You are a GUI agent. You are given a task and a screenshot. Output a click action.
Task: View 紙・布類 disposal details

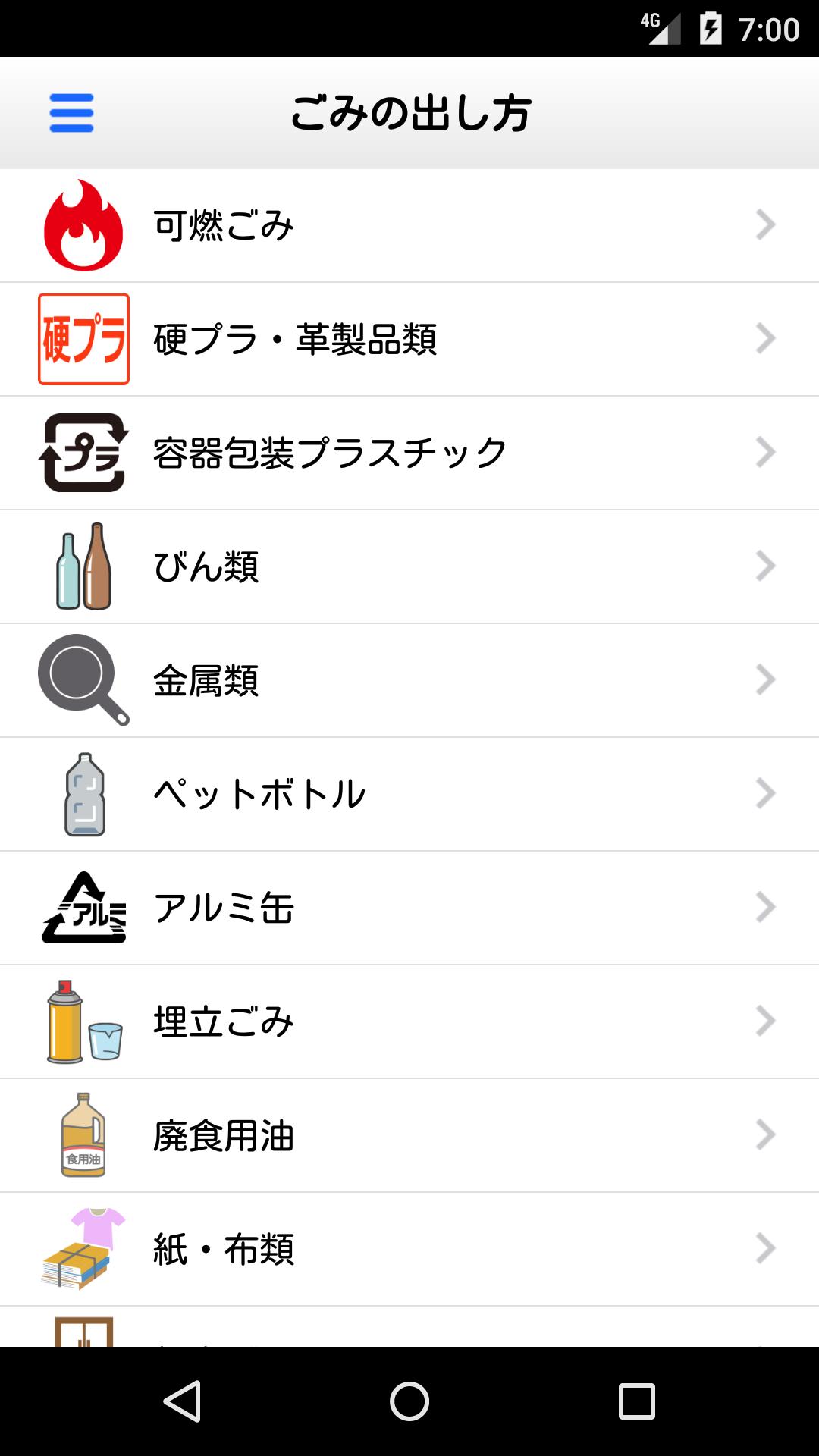[409, 1249]
